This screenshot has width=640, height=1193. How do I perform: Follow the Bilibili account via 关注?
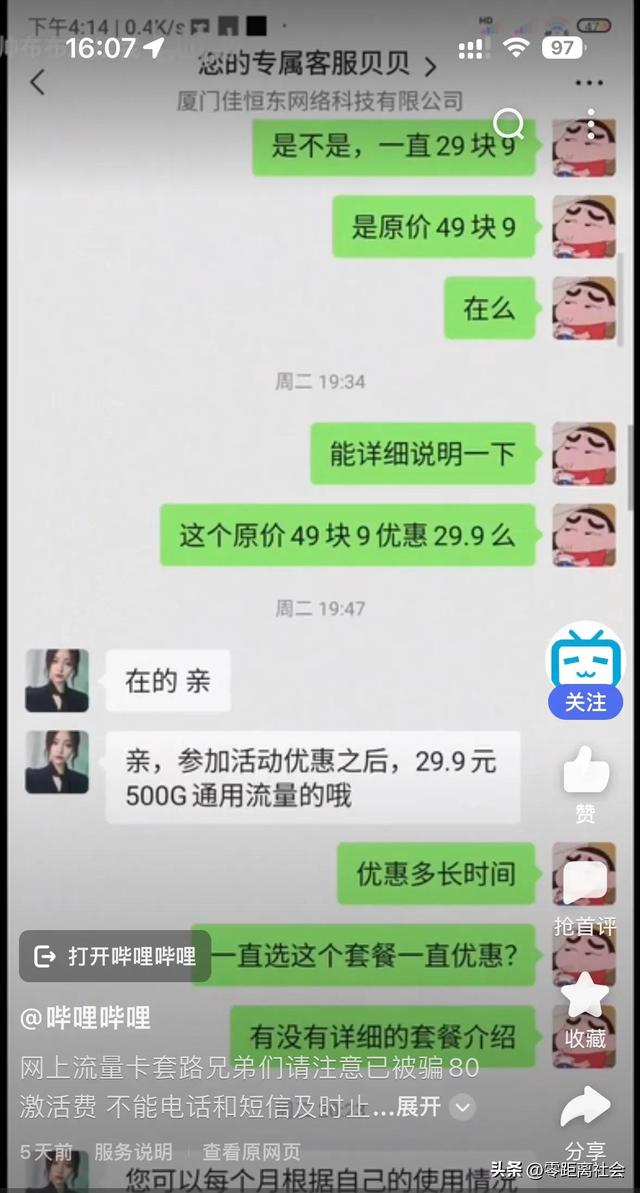click(x=585, y=702)
